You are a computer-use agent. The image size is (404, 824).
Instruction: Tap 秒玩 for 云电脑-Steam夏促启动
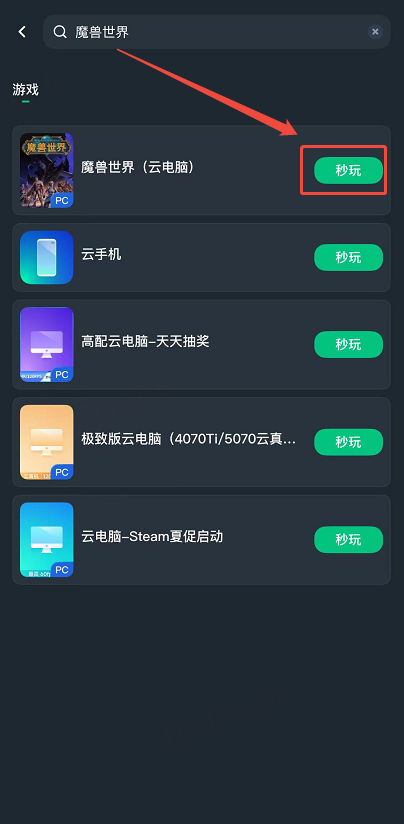pyautogui.click(x=348, y=540)
